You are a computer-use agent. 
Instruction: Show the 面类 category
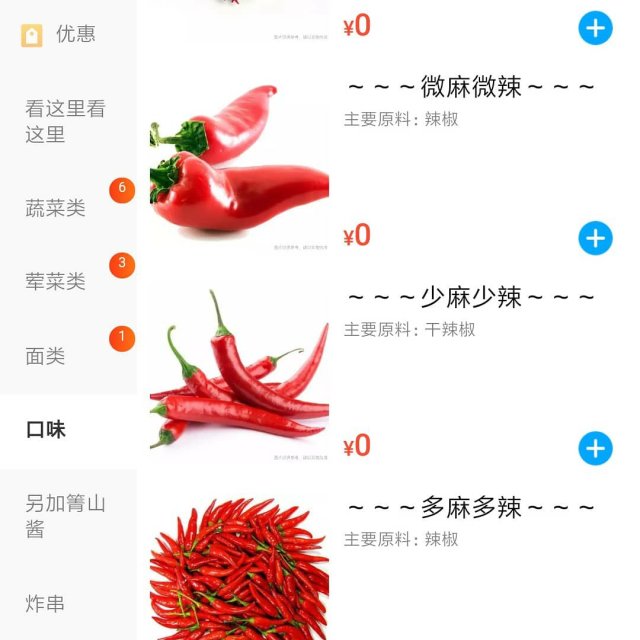click(x=46, y=356)
